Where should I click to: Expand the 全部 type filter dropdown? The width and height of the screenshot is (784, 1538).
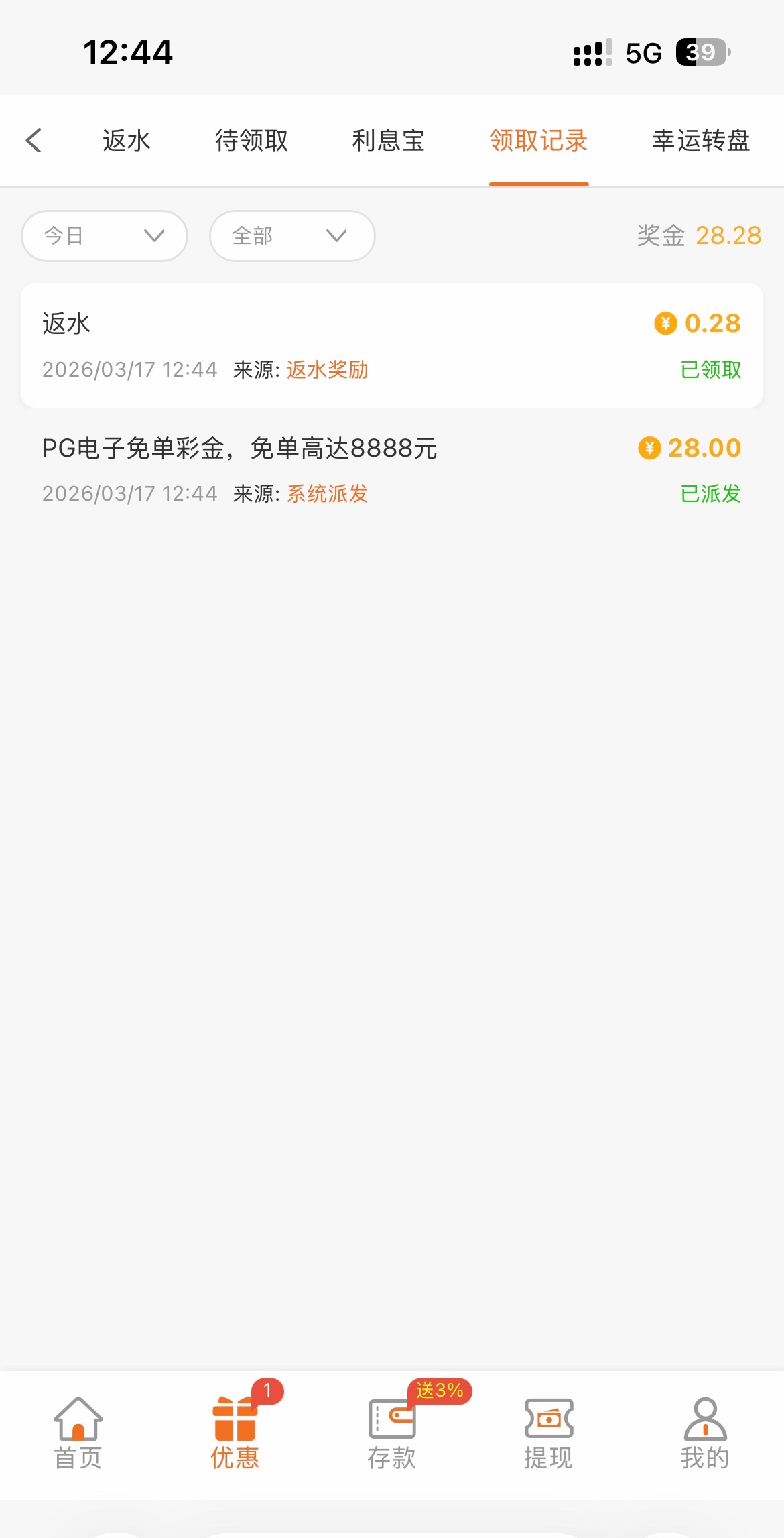point(292,236)
